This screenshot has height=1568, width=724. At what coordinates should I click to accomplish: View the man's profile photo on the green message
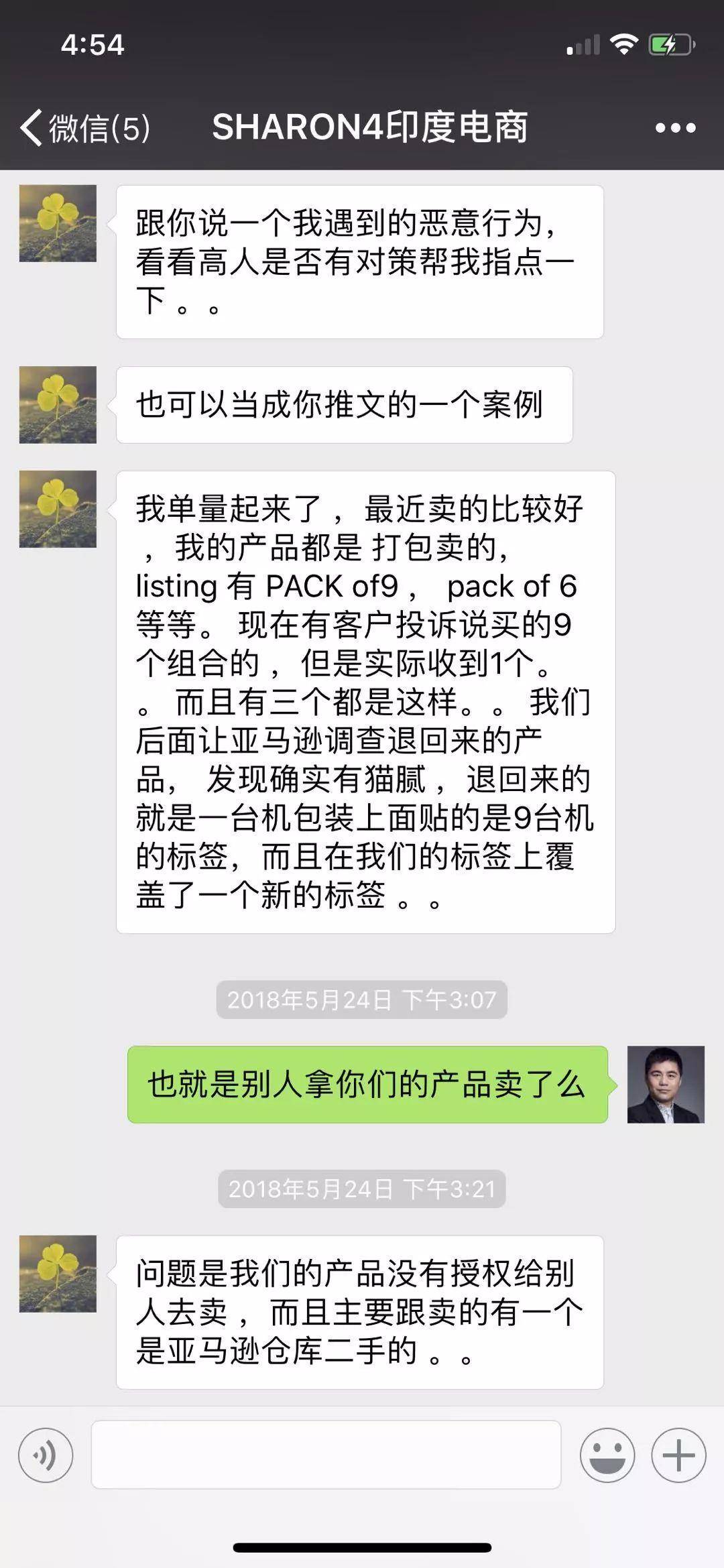coord(665,1084)
